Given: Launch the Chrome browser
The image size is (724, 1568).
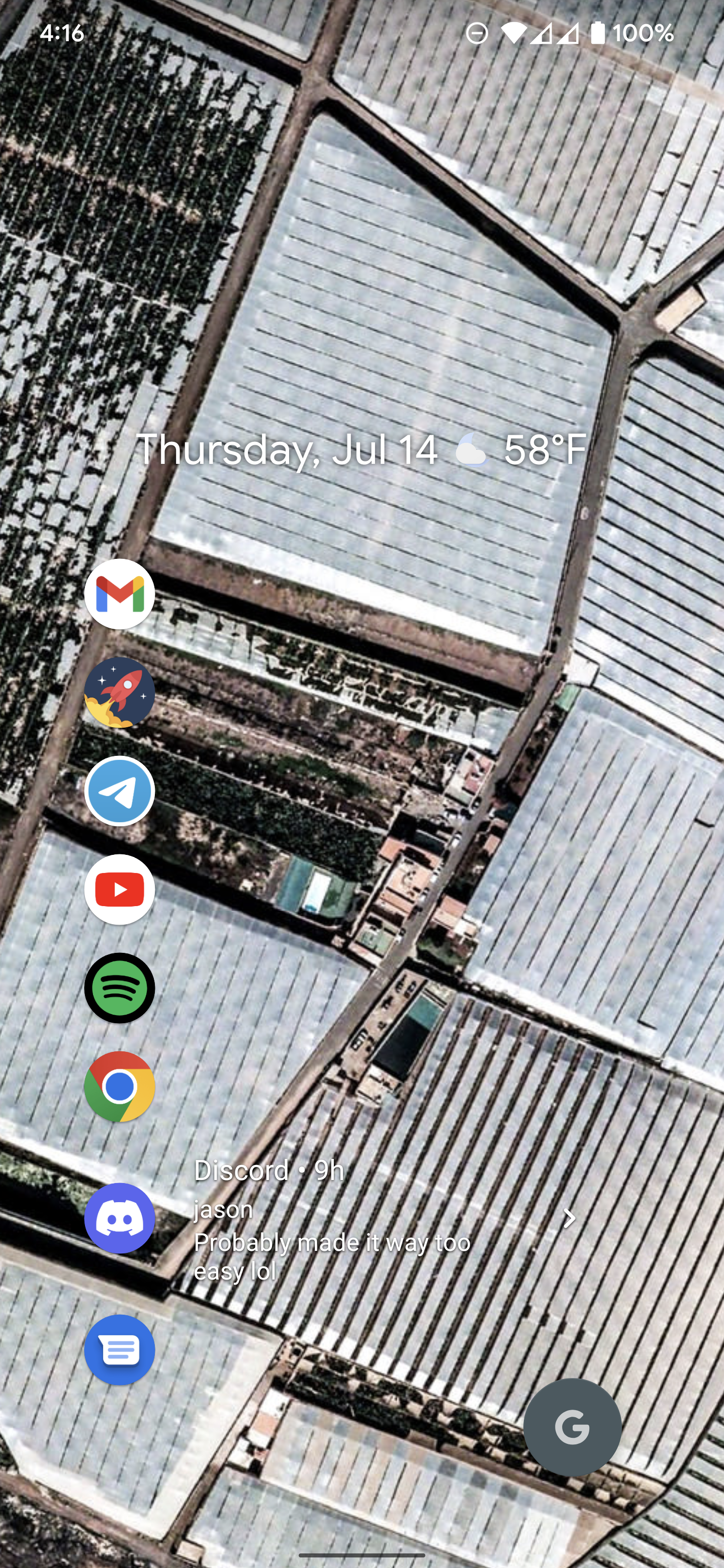Looking at the screenshot, I should (x=120, y=1086).
